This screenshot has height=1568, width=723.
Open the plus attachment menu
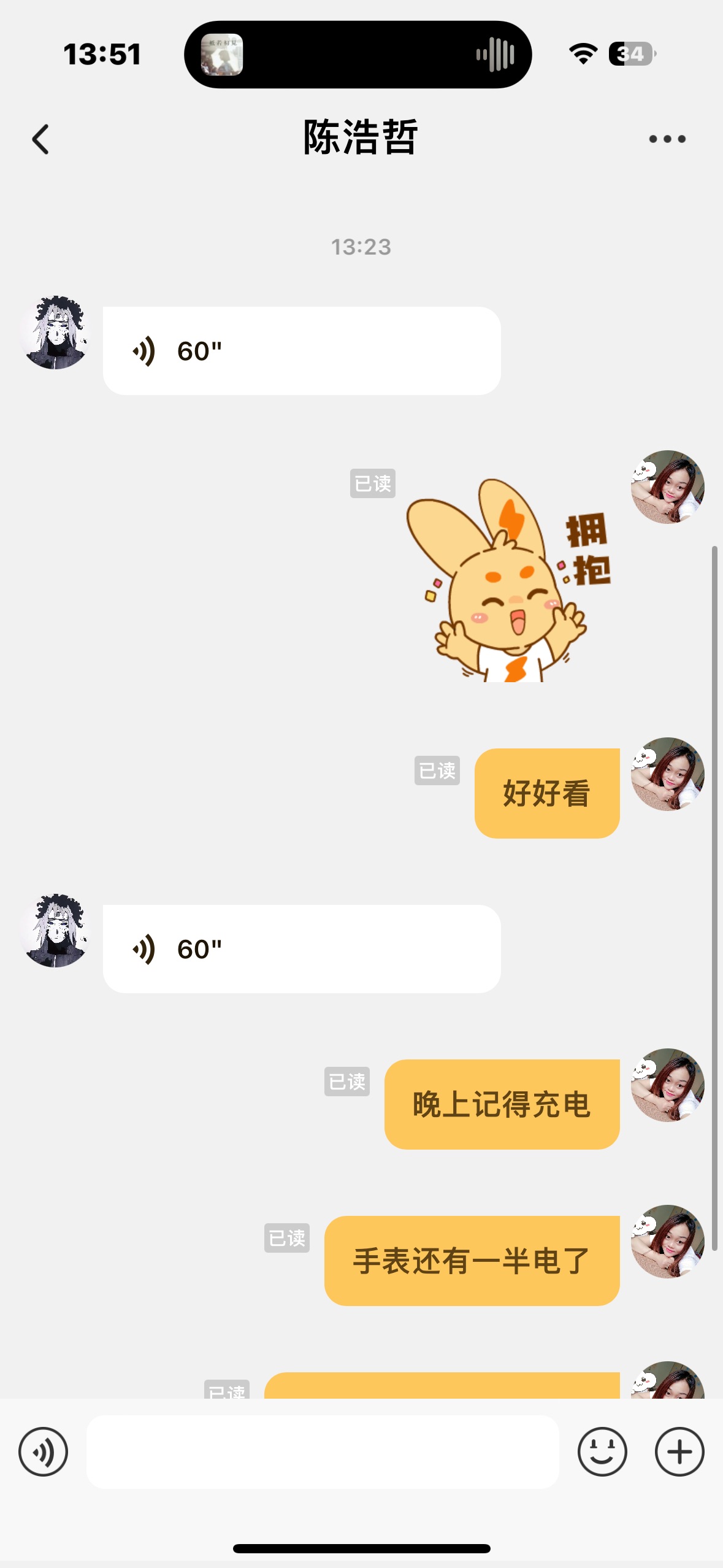coord(679,1451)
